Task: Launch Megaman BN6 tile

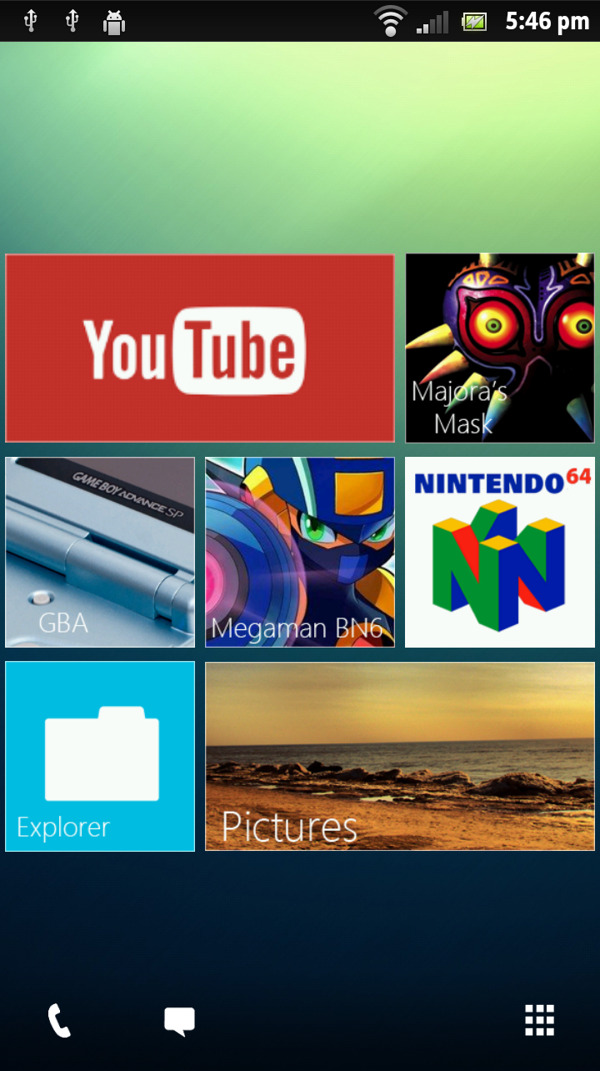Action: pos(300,552)
